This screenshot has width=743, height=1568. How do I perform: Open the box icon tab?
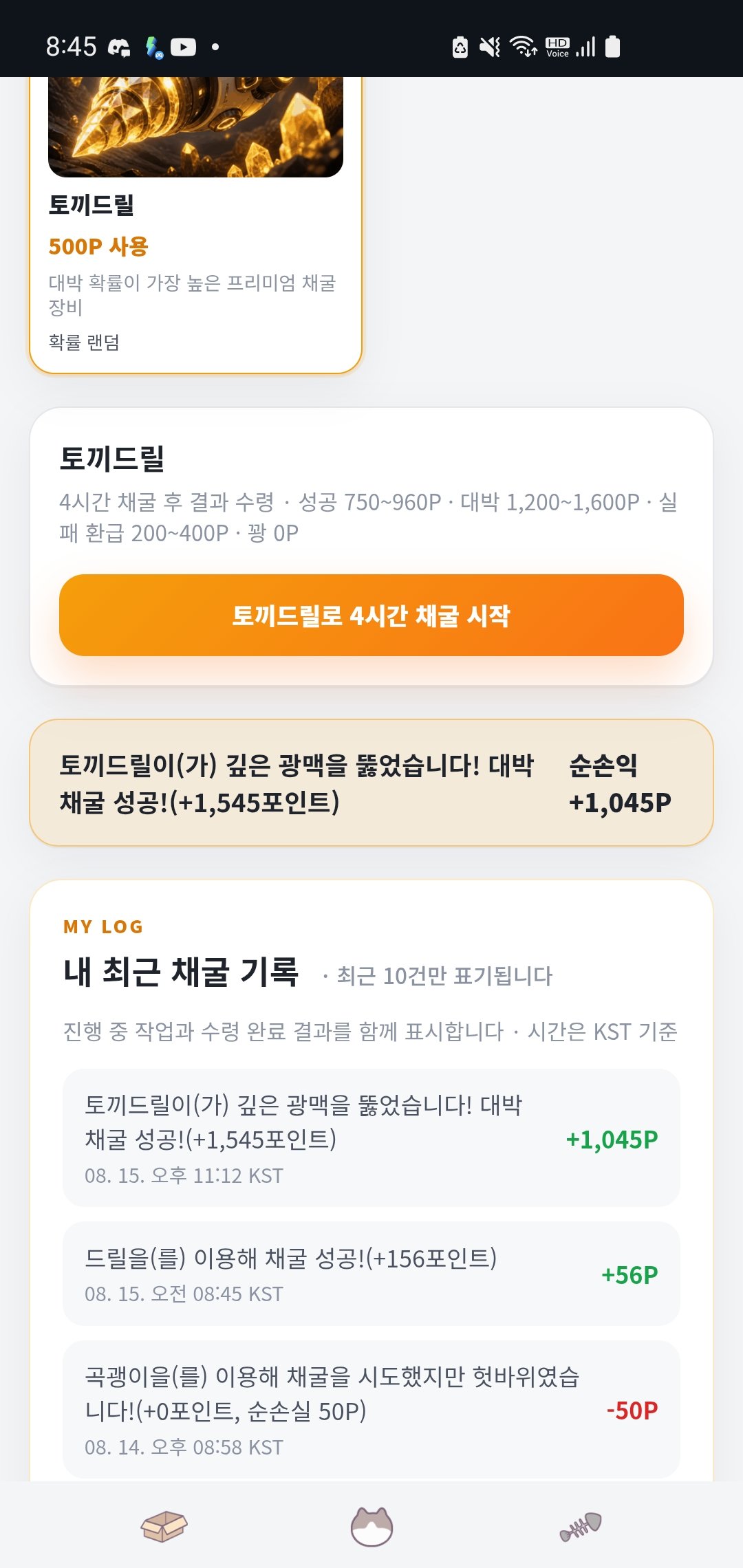pos(164,1525)
